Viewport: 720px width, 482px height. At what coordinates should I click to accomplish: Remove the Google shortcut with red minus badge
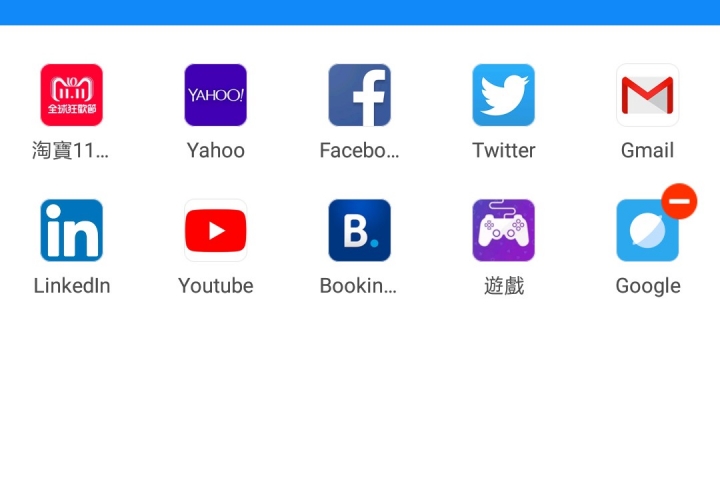pyautogui.click(x=679, y=201)
